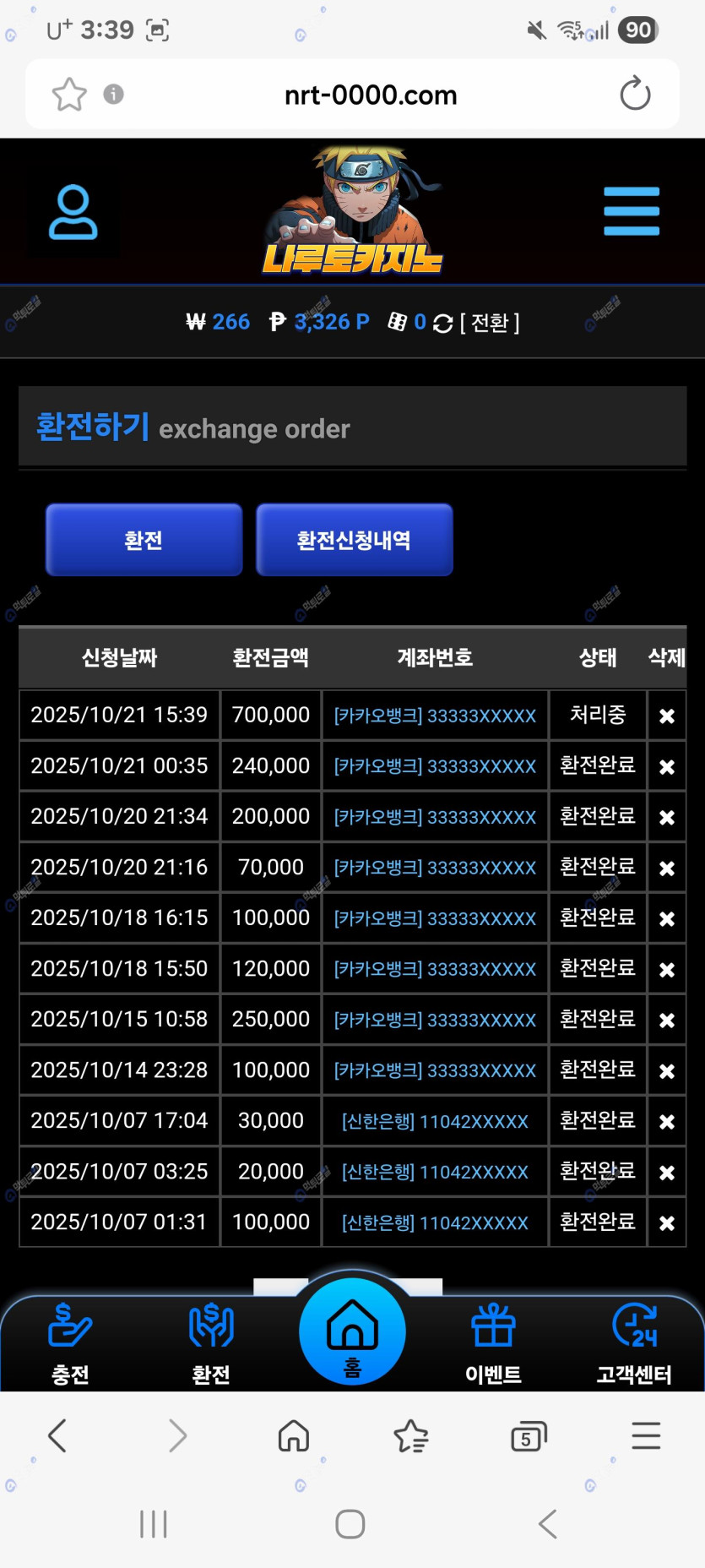Go back in the browser toolbar
The width and height of the screenshot is (705, 1568).
(57, 1436)
